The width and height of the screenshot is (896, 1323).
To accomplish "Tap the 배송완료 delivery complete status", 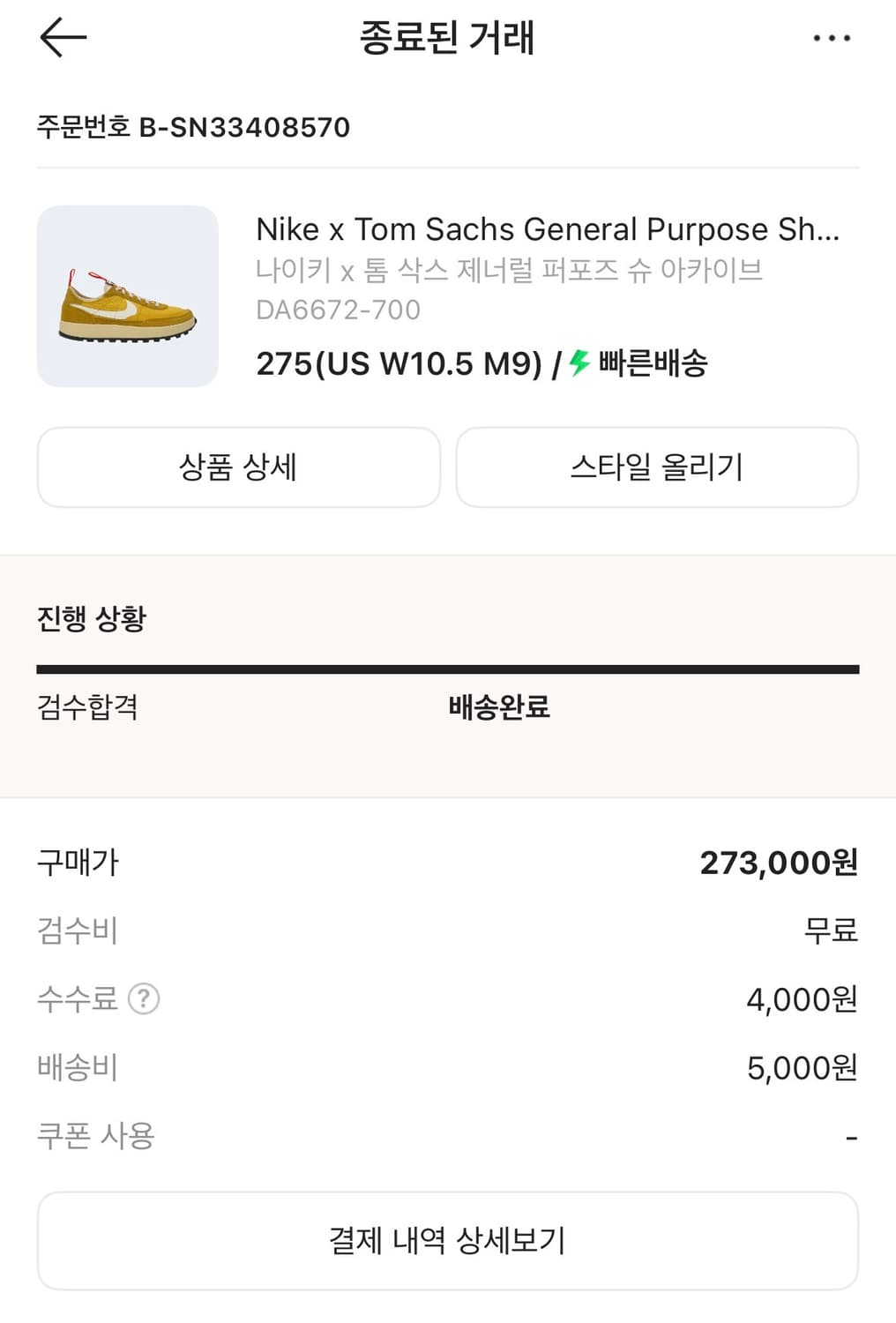I will 497,706.
